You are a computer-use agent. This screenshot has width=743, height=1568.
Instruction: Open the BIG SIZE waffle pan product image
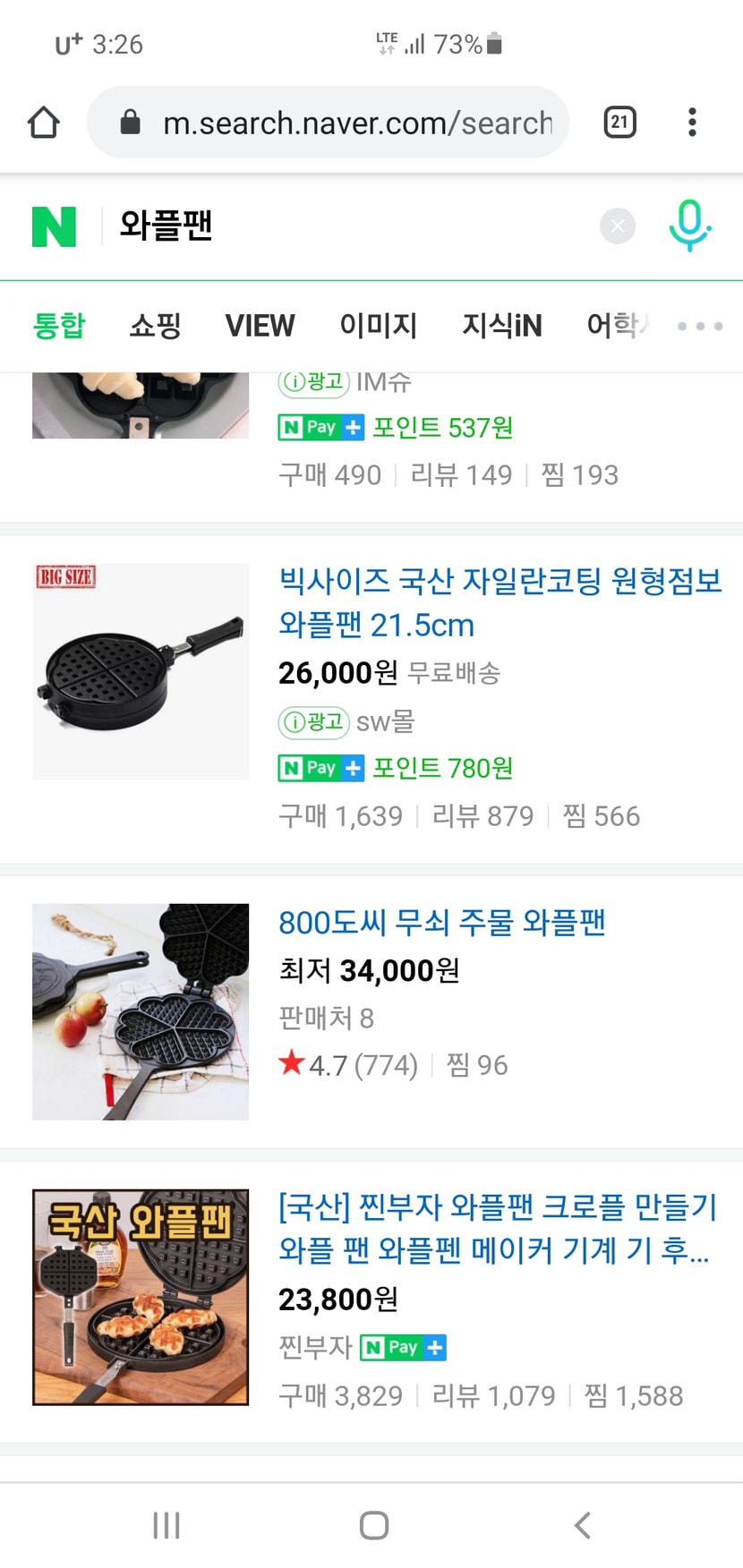(x=141, y=671)
